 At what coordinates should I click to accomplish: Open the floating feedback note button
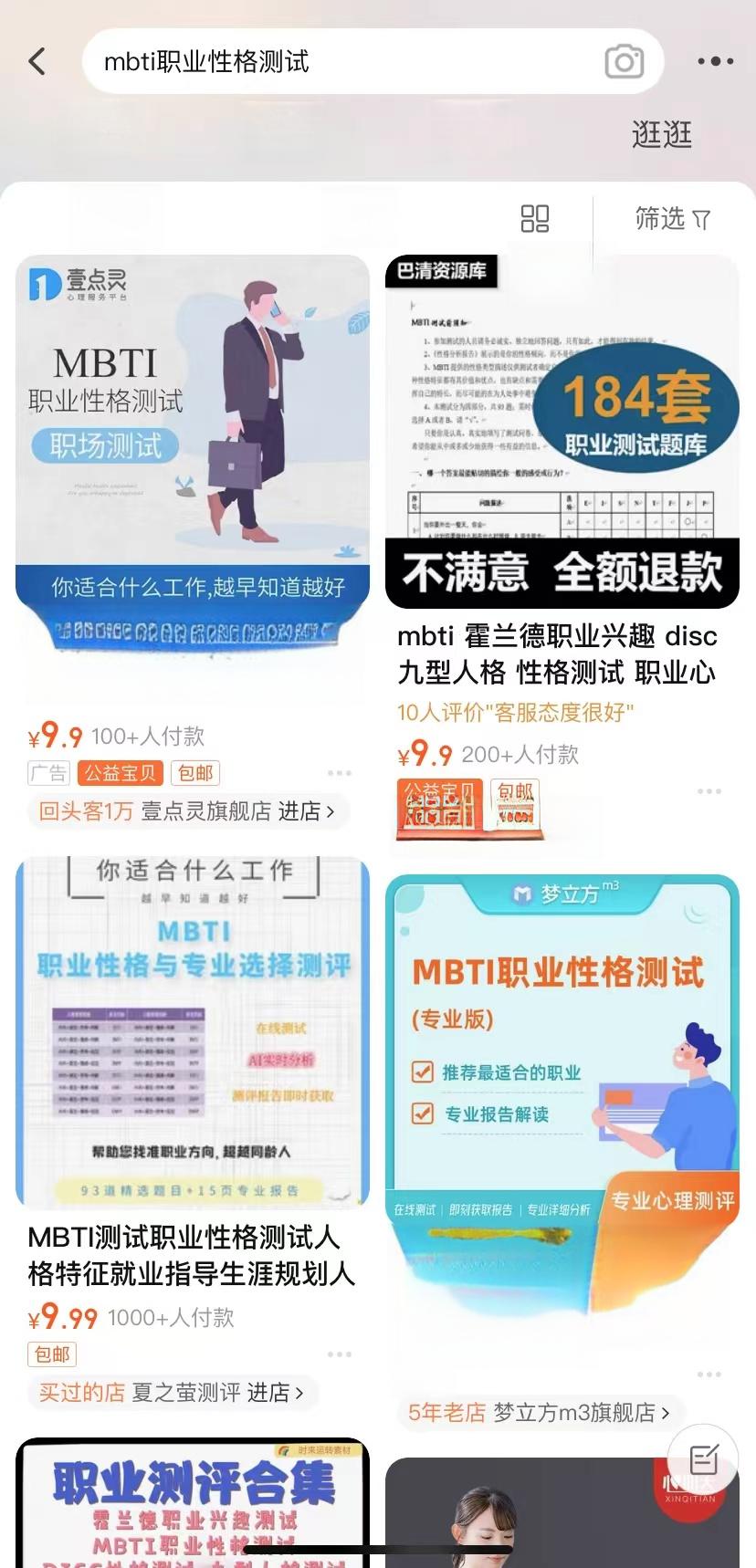pyautogui.click(x=704, y=1459)
